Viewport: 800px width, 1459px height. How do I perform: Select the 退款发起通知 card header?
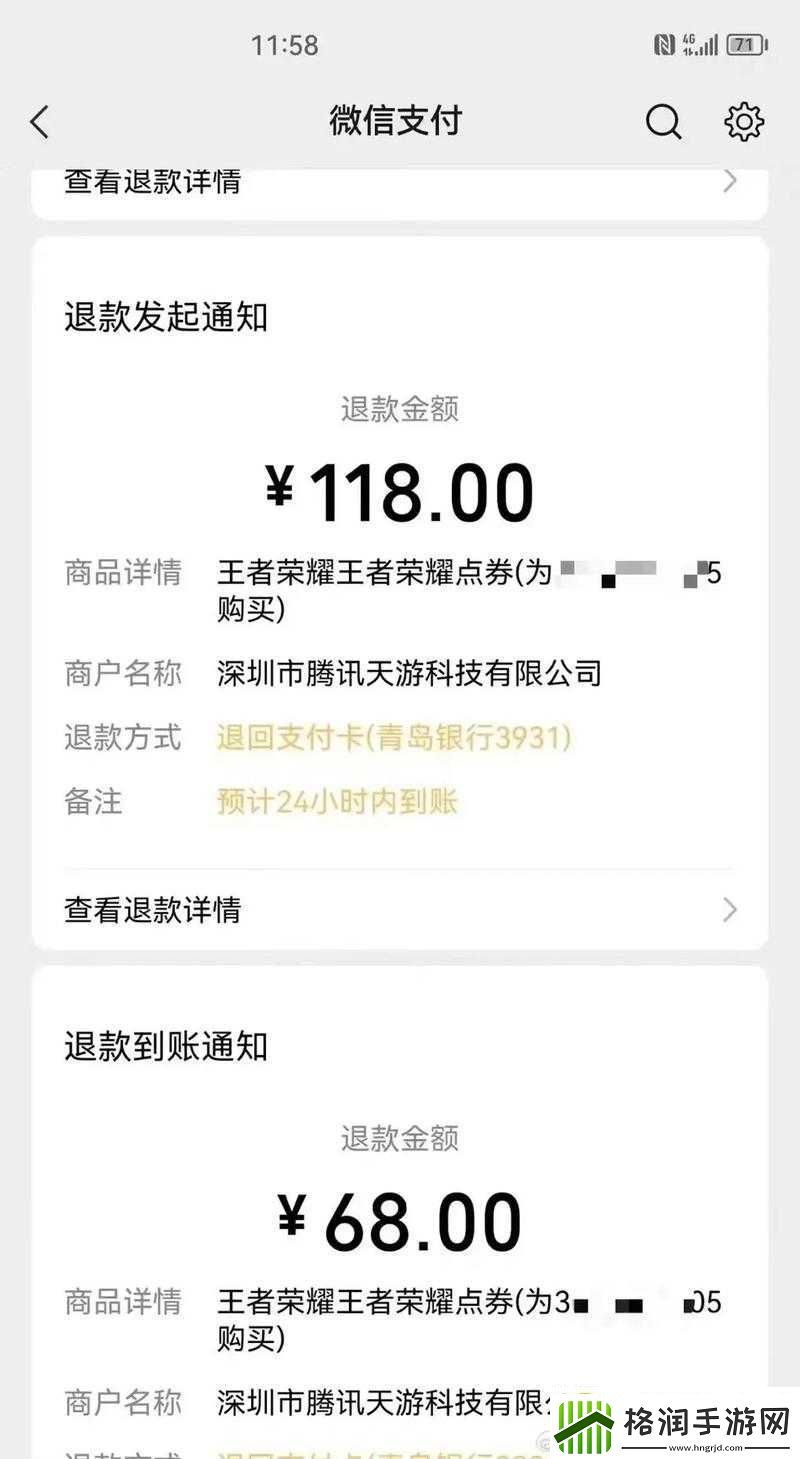click(x=166, y=316)
